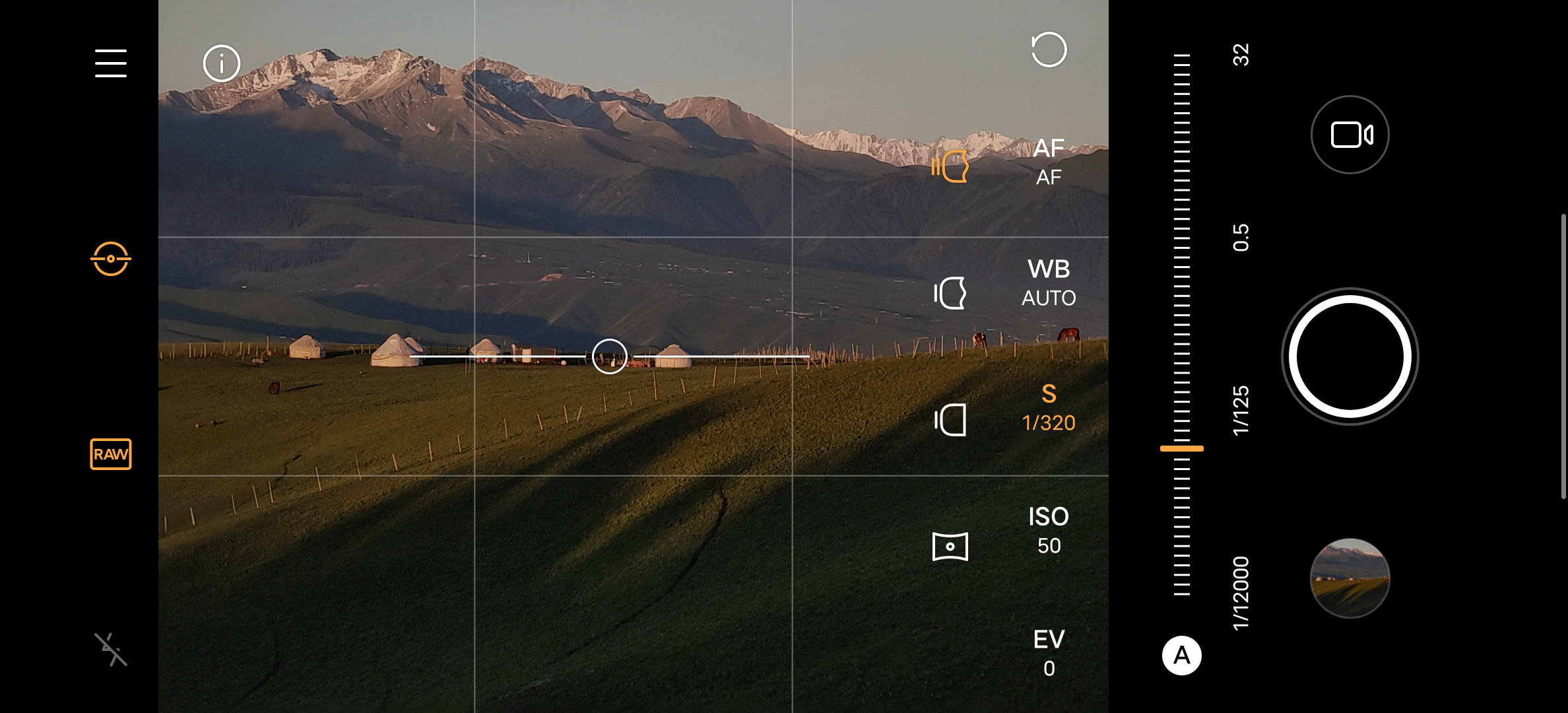Select the standard lens icon below AF
The width and height of the screenshot is (1568, 713).
click(950, 294)
